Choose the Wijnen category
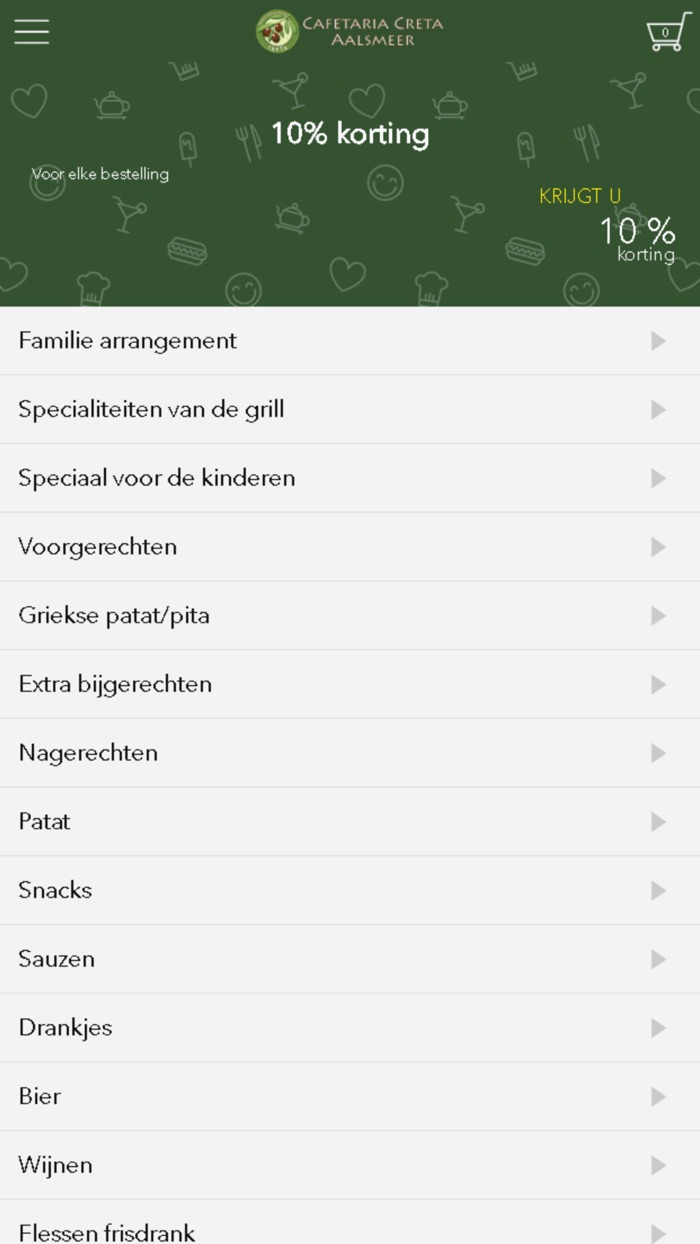 [350, 1165]
